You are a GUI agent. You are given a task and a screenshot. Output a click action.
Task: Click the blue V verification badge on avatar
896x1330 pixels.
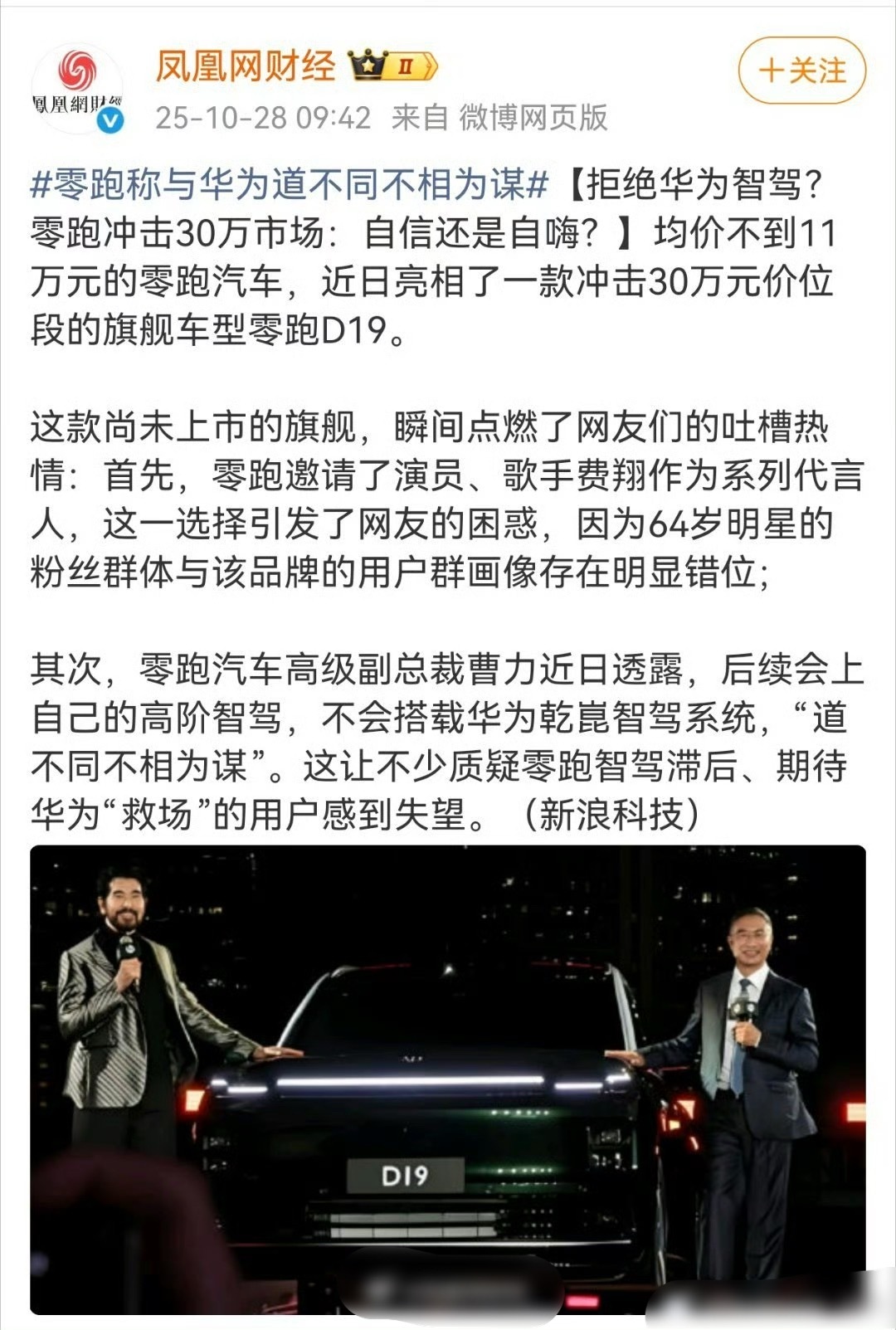[108, 118]
